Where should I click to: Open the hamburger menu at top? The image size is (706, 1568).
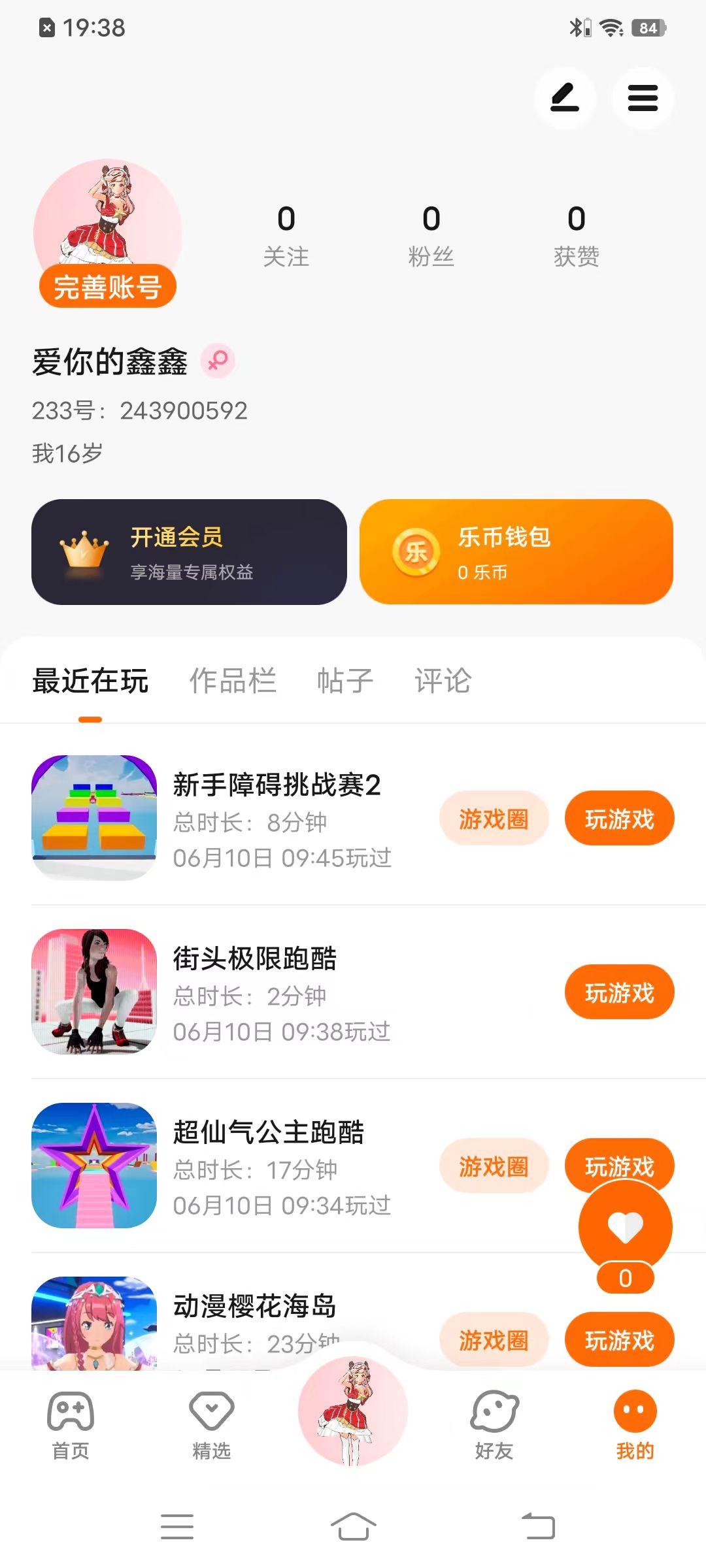643,98
